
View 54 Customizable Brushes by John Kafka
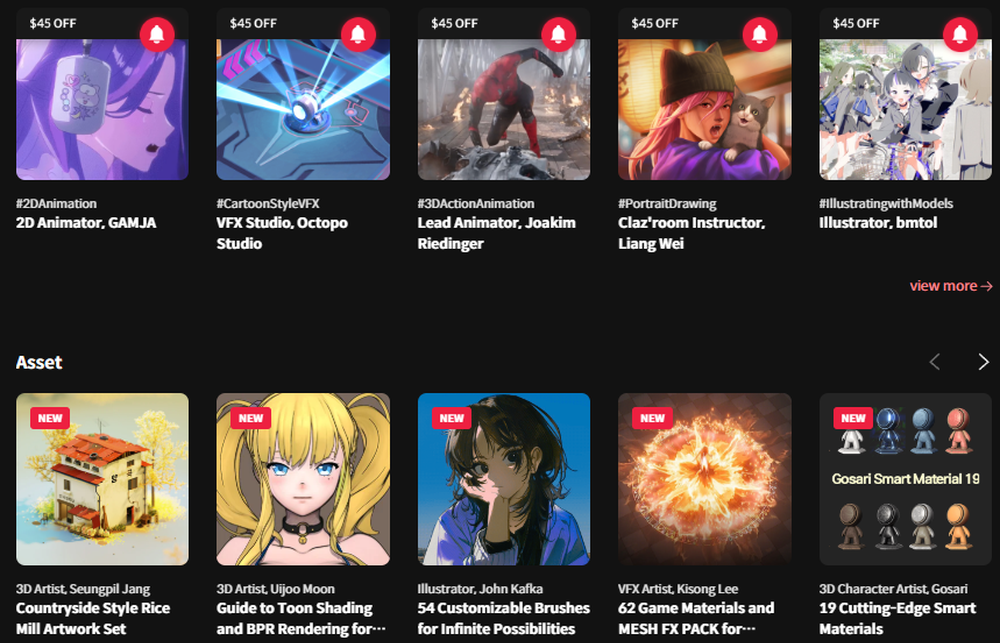(503, 480)
